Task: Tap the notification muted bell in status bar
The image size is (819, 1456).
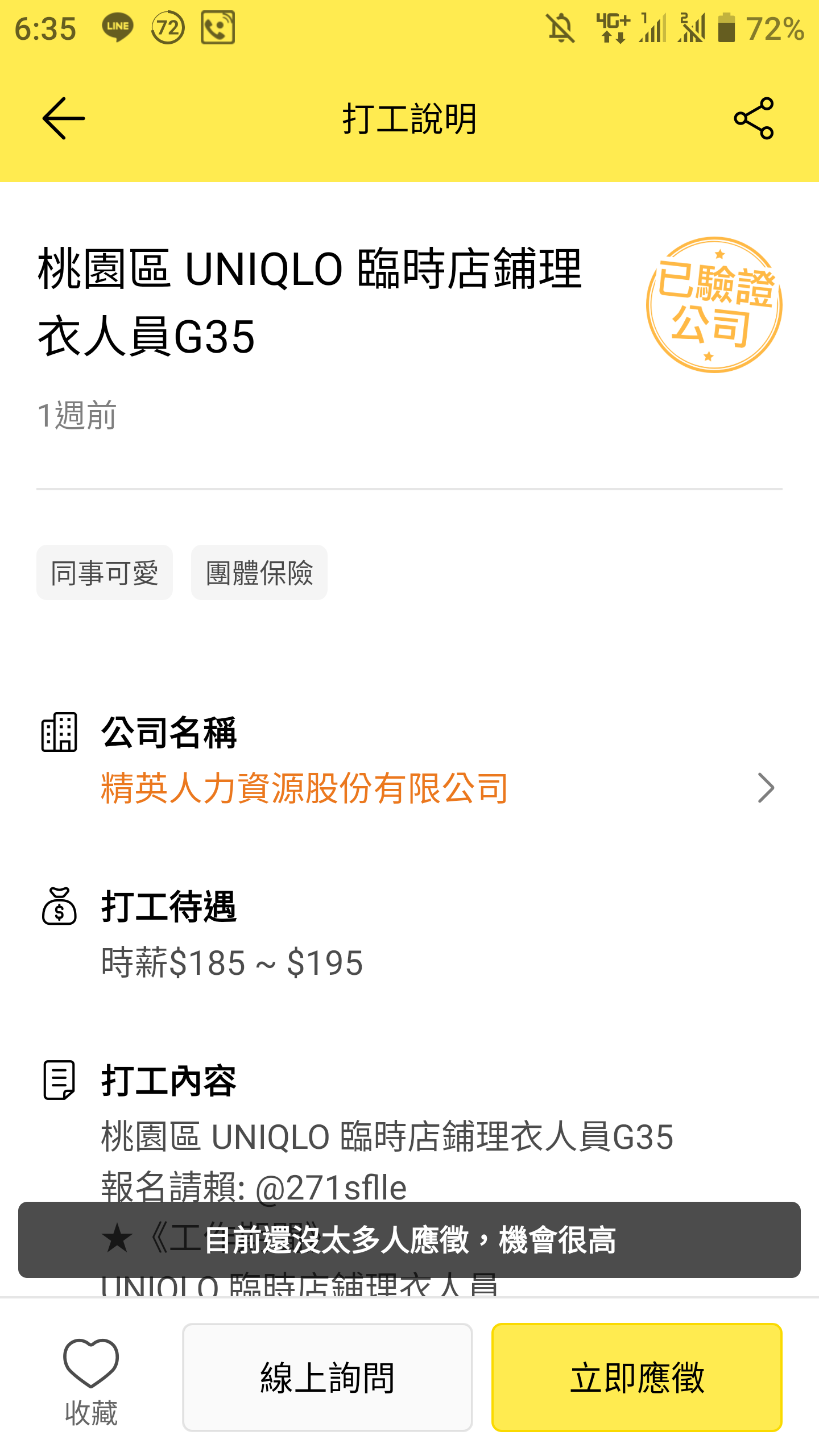Action: 559,27
